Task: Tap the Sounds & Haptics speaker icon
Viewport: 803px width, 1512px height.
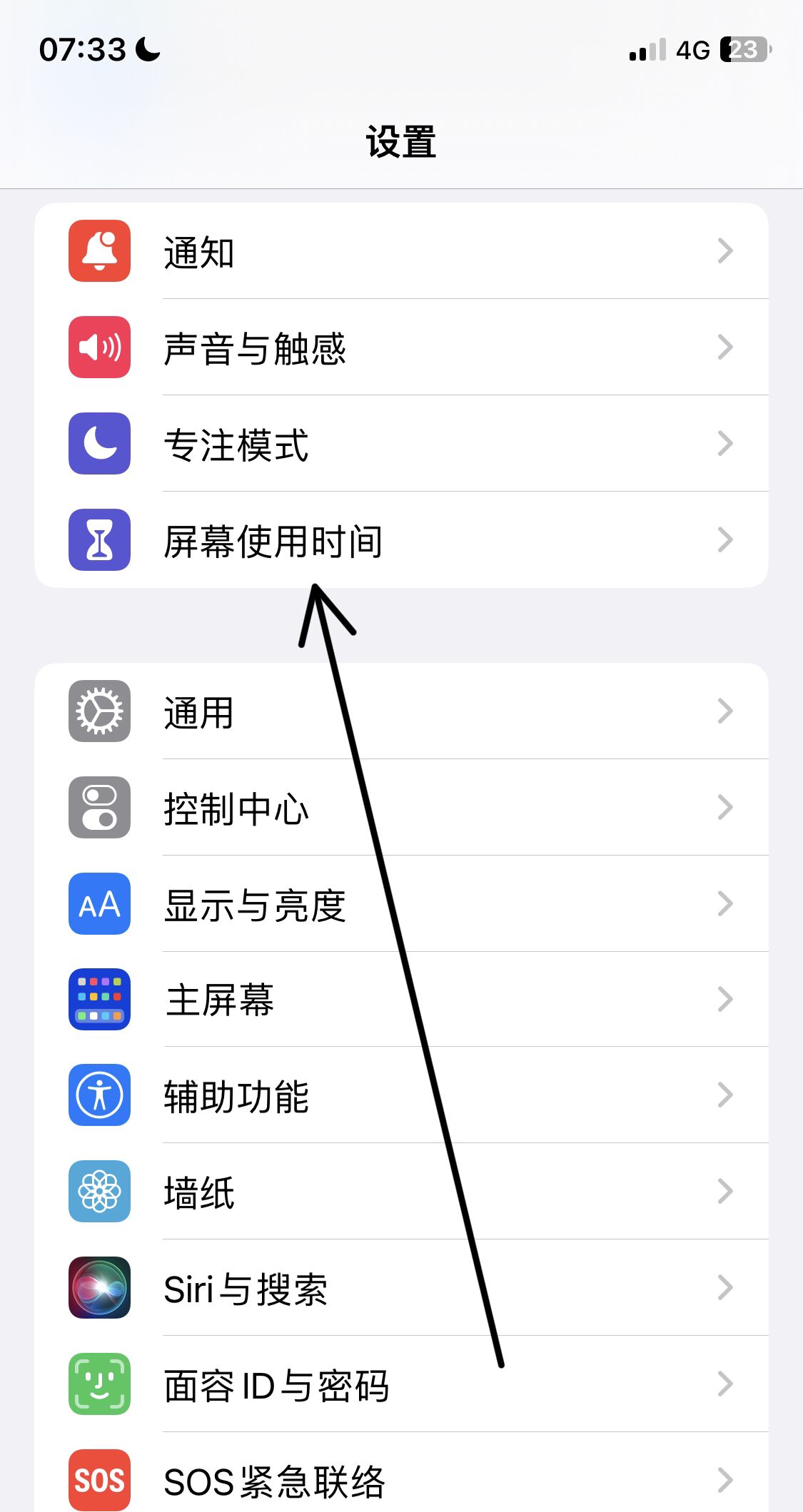Action: point(99,348)
